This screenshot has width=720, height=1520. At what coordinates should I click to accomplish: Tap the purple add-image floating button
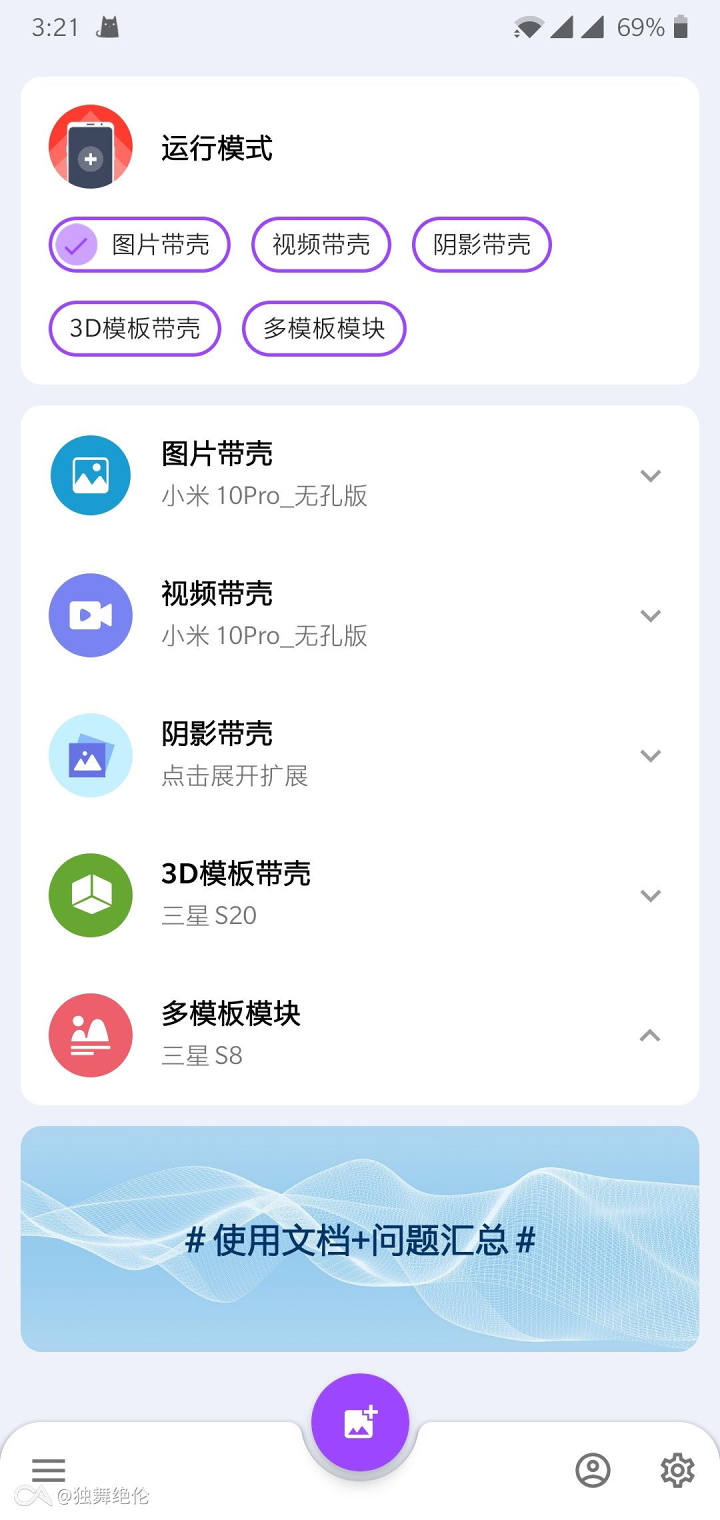[360, 1423]
